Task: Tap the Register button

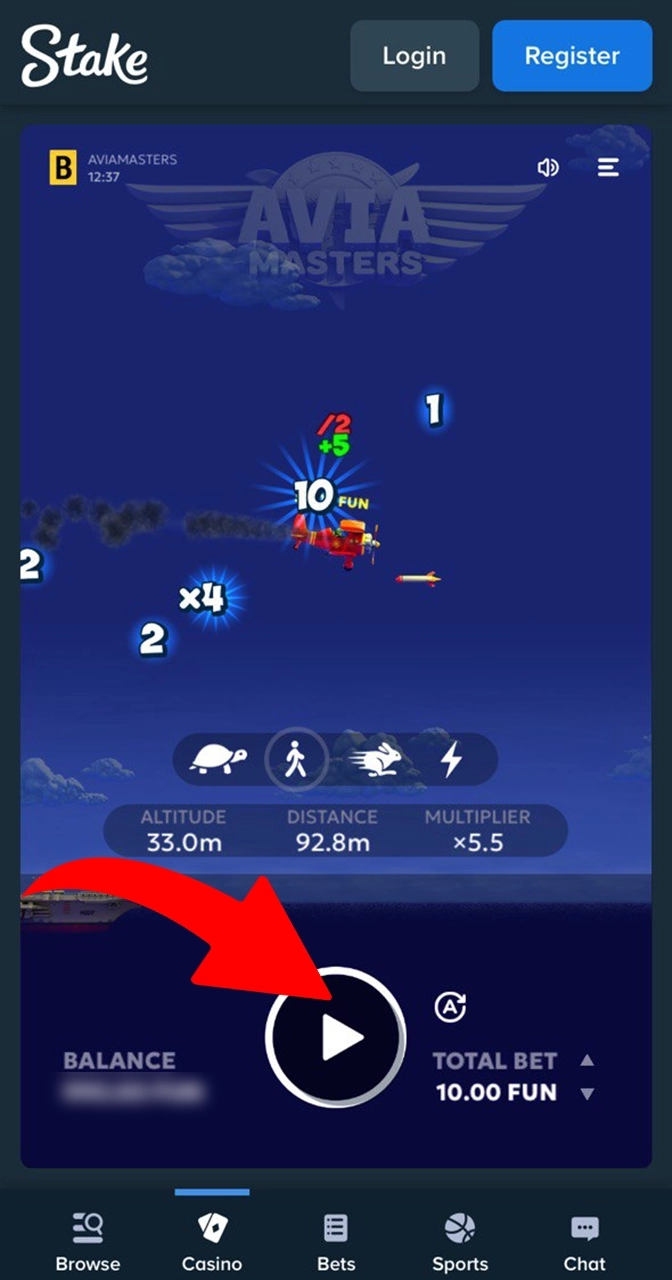Action: [572, 56]
